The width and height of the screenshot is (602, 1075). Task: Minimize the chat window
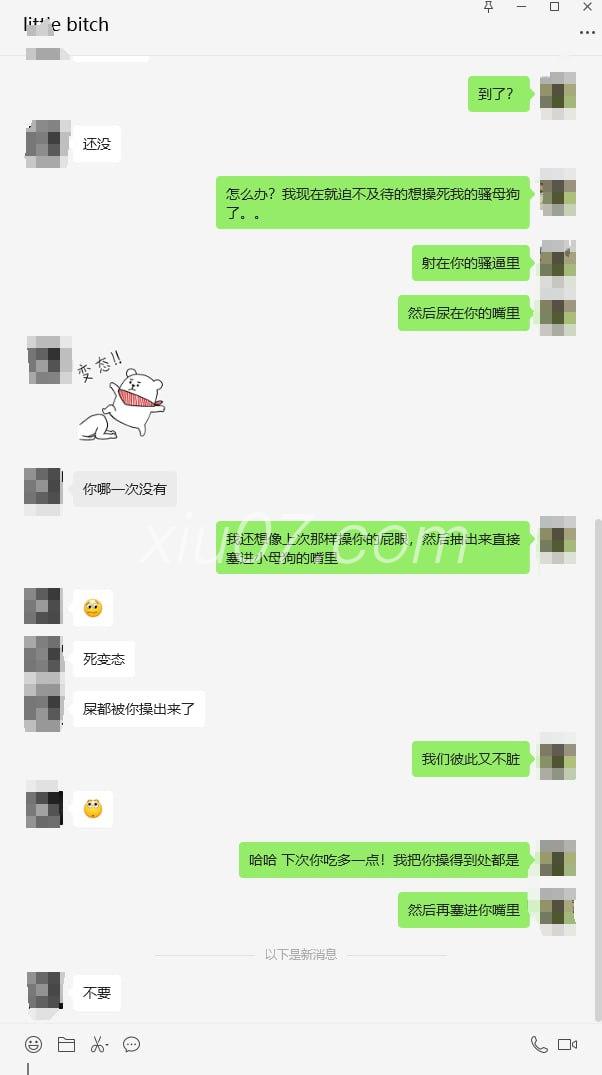pos(521,7)
